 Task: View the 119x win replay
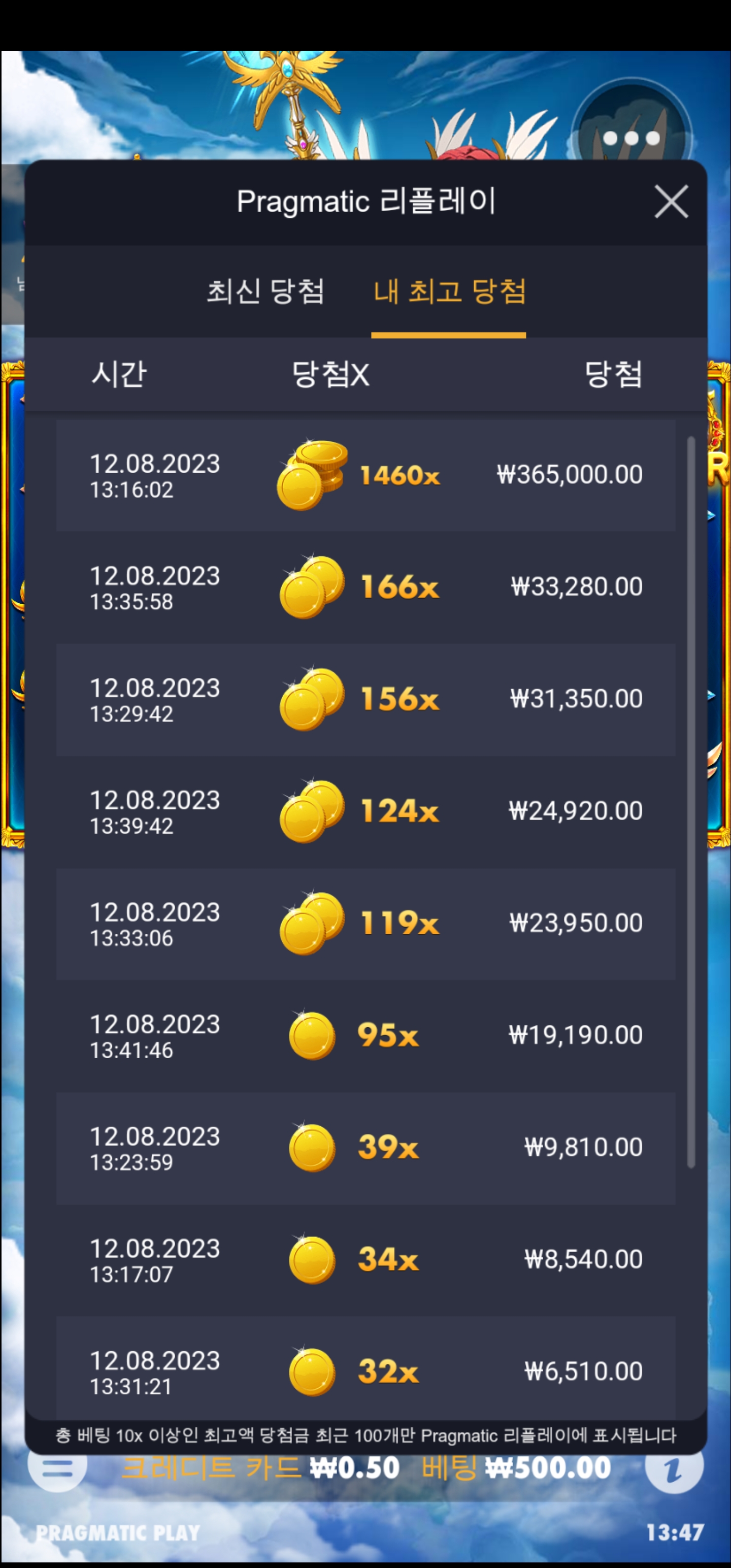[x=365, y=924]
